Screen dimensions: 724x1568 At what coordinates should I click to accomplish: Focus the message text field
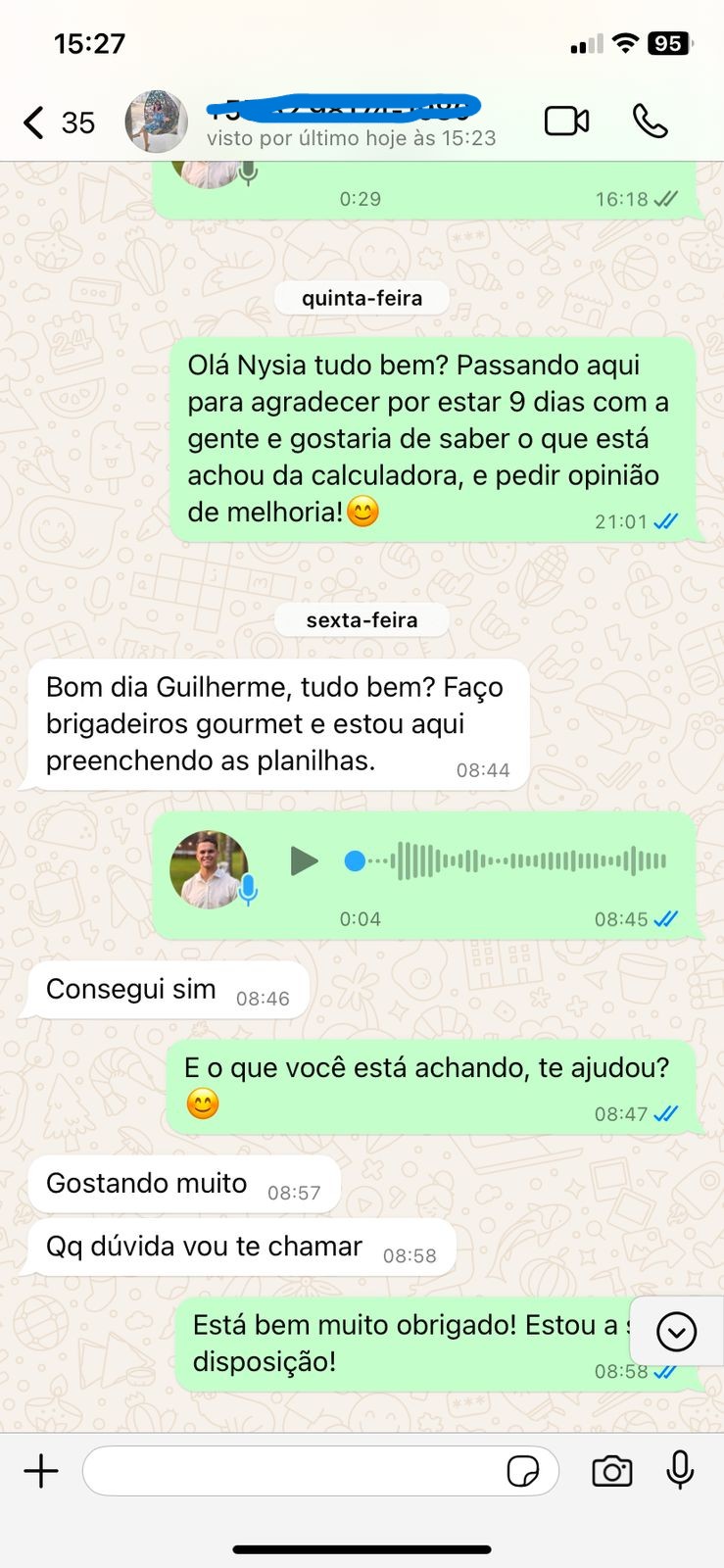[294, 1471]
